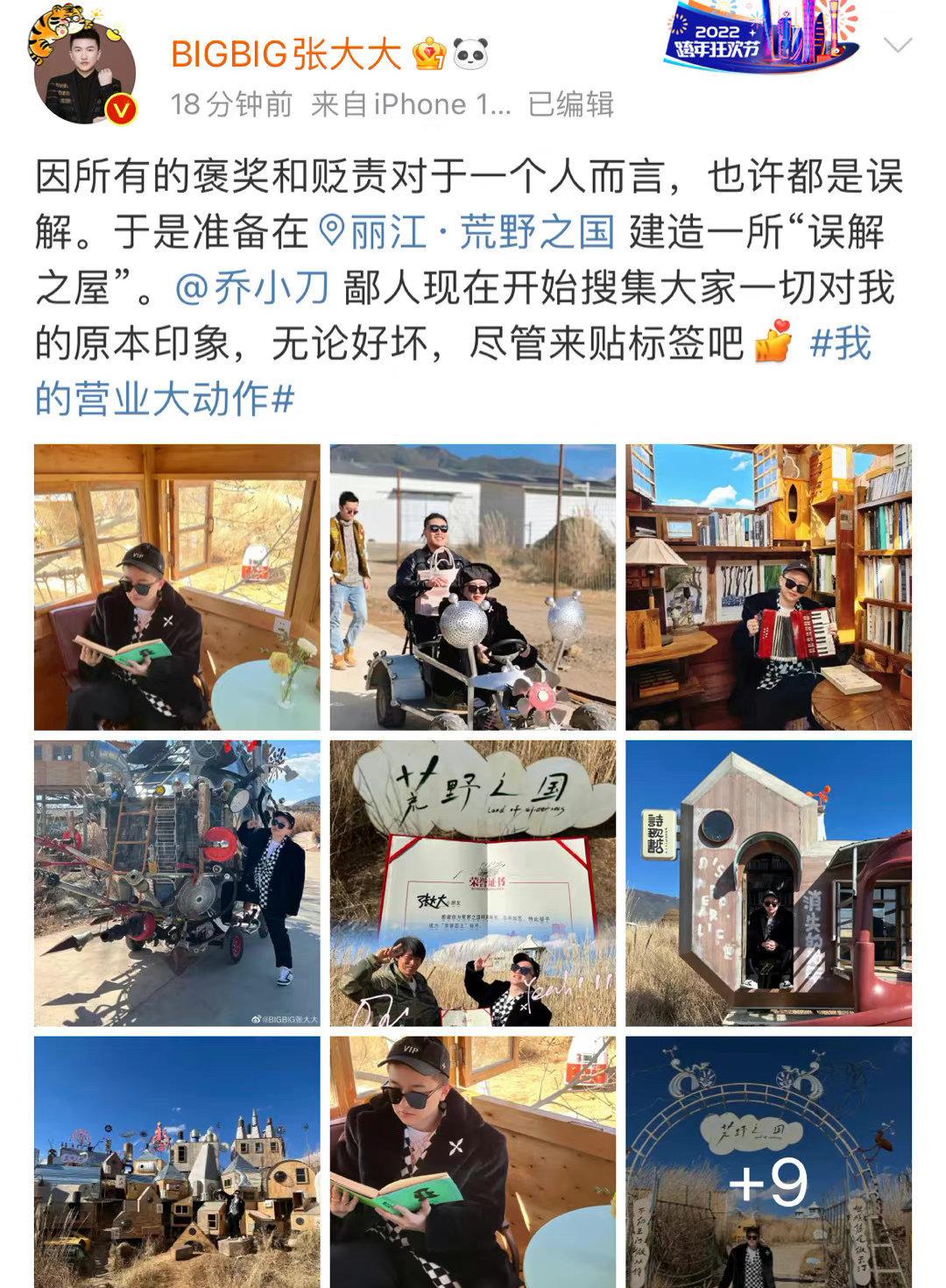View the photo on the metal go-kart
The width and height of the screenshot is (946, 1288).
click(x=473, y=587)
